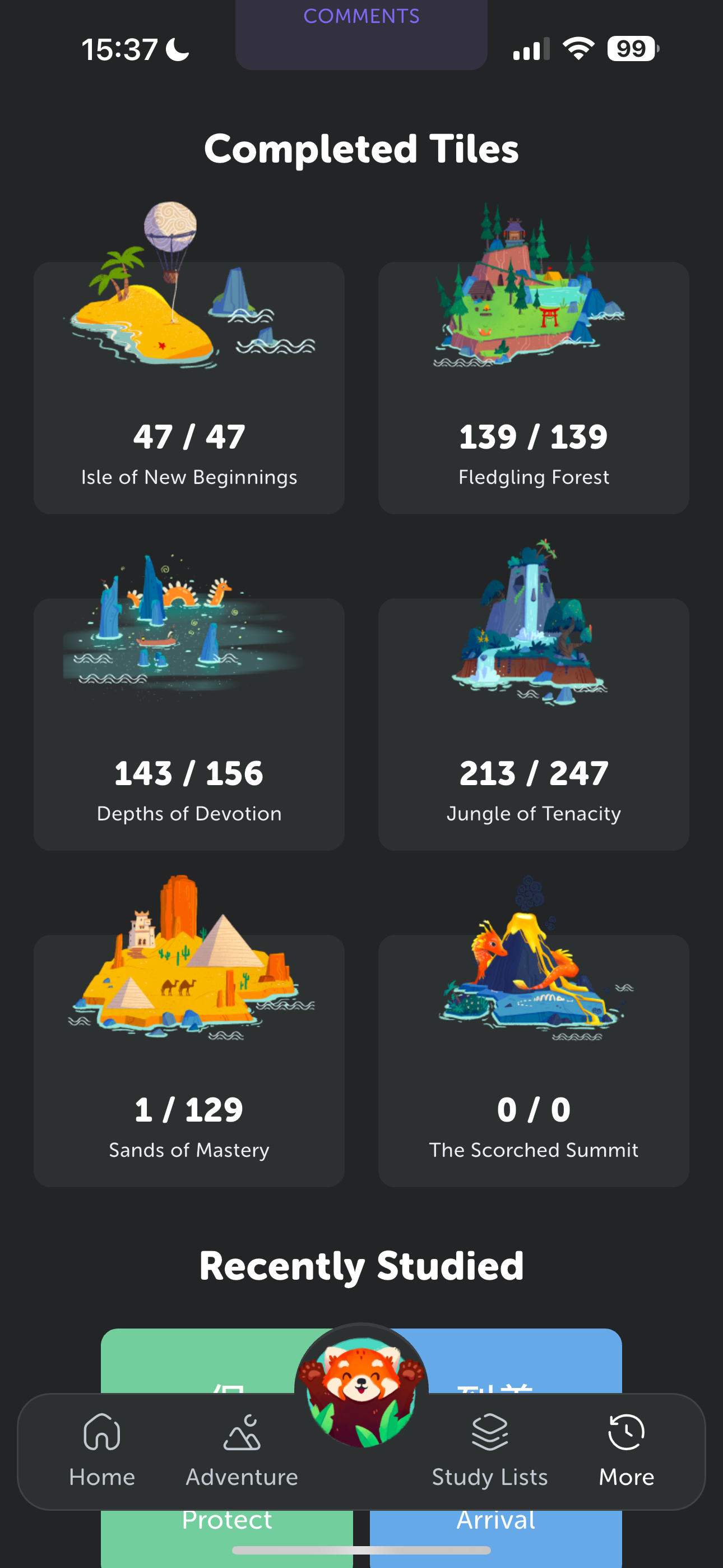The width and height of the screenshot is (723, 1568).
Task: Tap the Comments tab at top
Action: click(x=361, y=16)
